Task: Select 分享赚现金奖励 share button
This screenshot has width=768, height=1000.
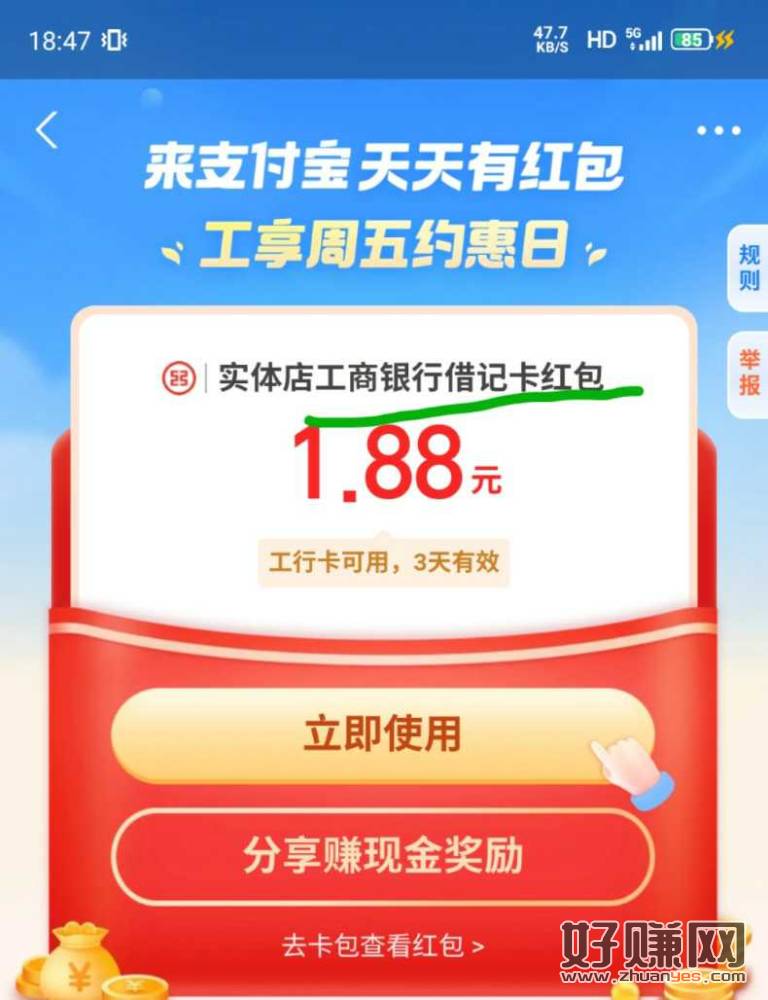Action: [382, 857]
